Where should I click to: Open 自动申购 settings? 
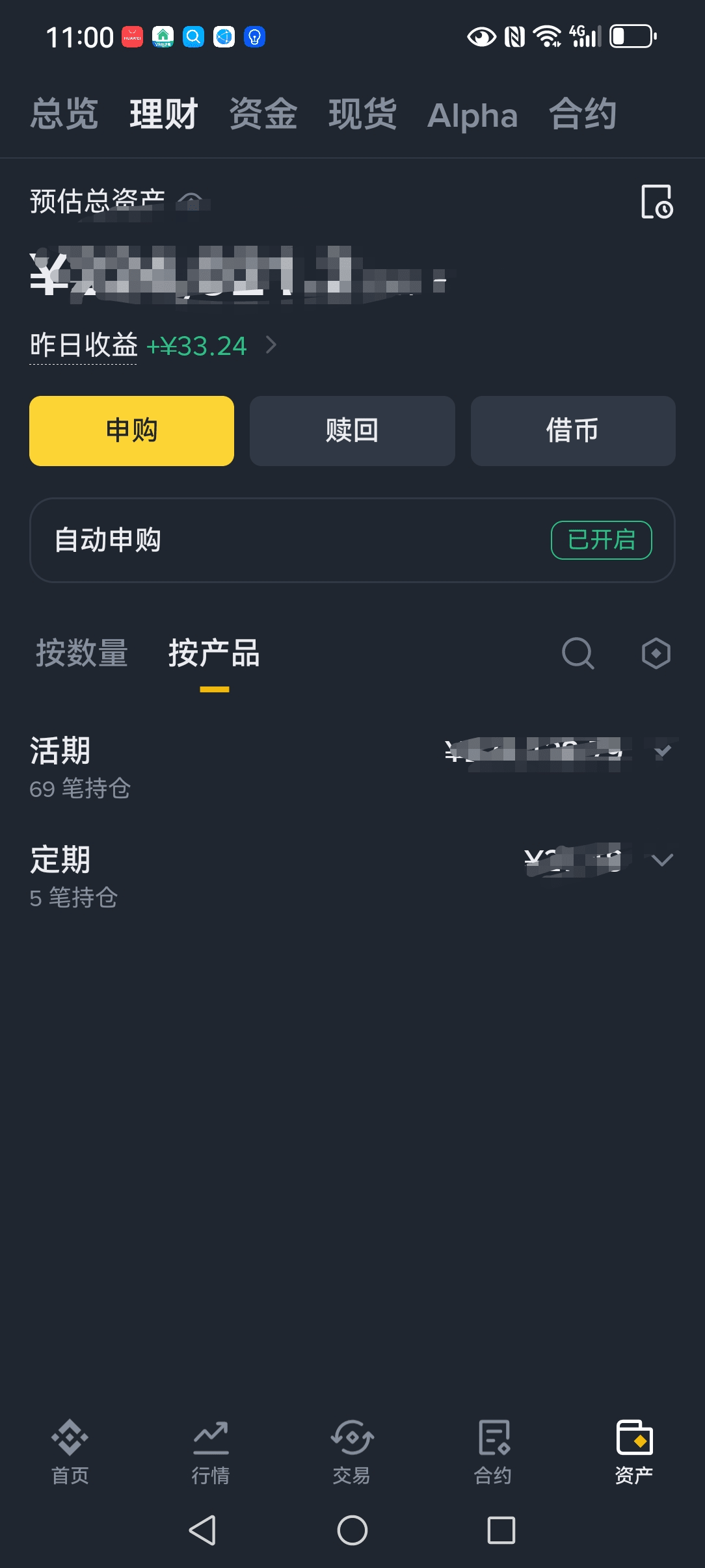352,540
